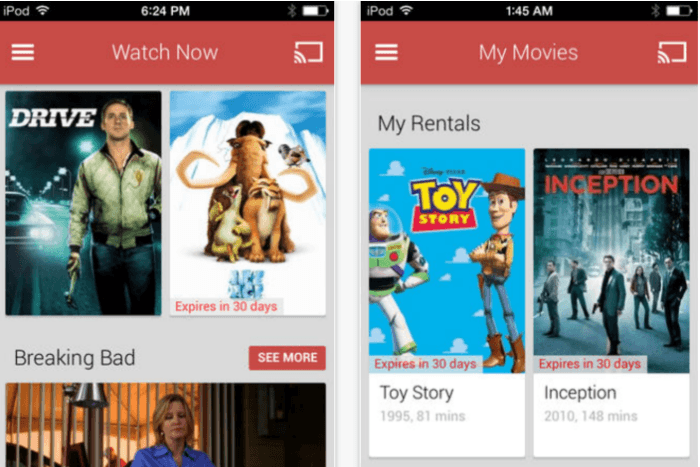700x467 pixels.
Task: Tap the cast icon on Watch Now
Action: pyautogui.click(x=308, y=52)
